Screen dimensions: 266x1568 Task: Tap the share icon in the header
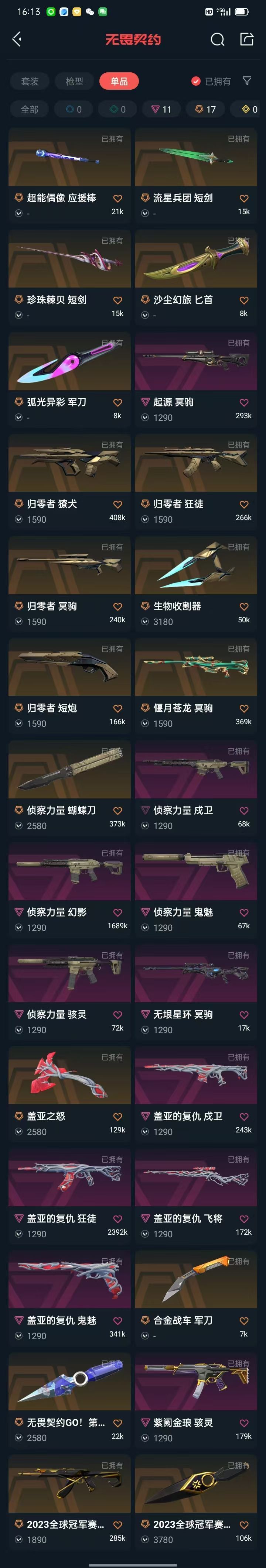246,39
